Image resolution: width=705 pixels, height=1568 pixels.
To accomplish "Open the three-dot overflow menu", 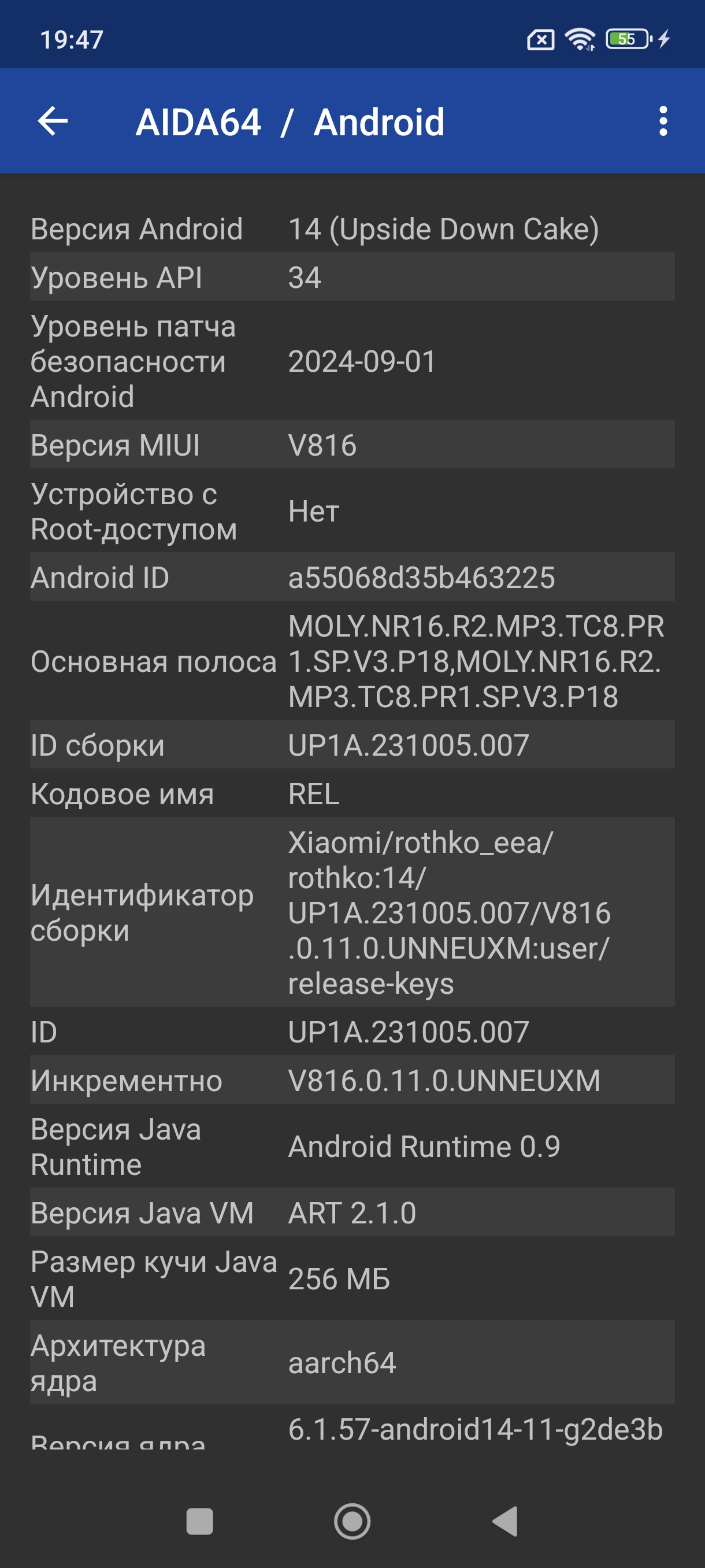I will point(663,121).
